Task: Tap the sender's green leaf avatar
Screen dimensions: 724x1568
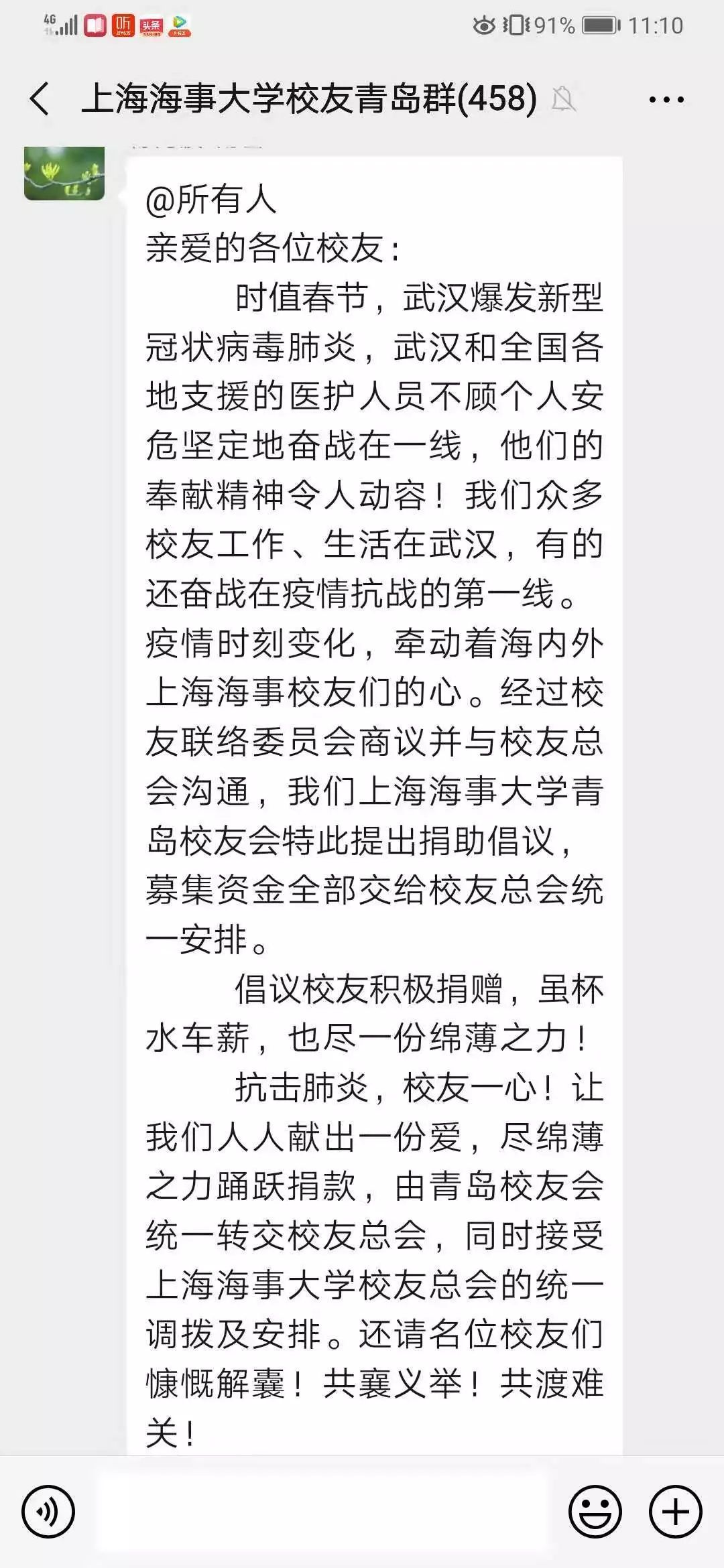Action: 64,173
